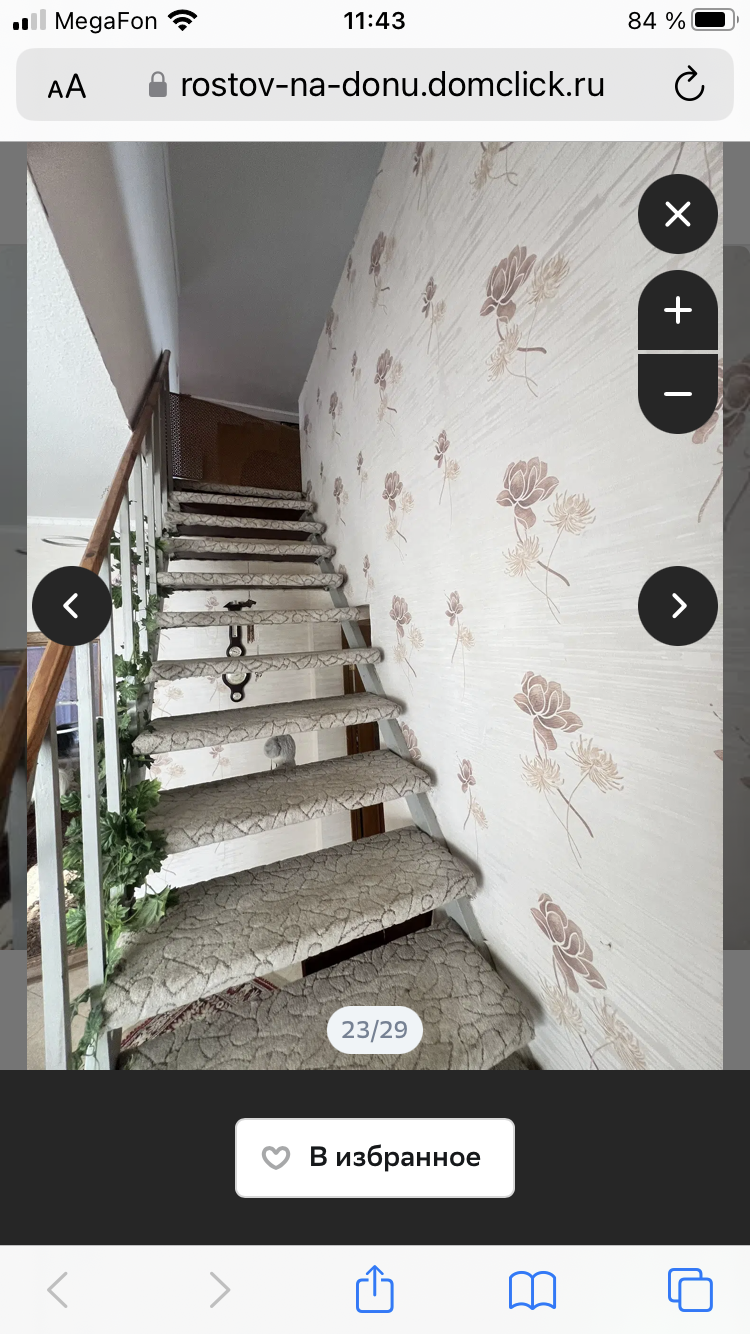Viewport: 750px width, 1334px height.
Task: Go back to the previous page in Safari
Action: coord(58,1289)
